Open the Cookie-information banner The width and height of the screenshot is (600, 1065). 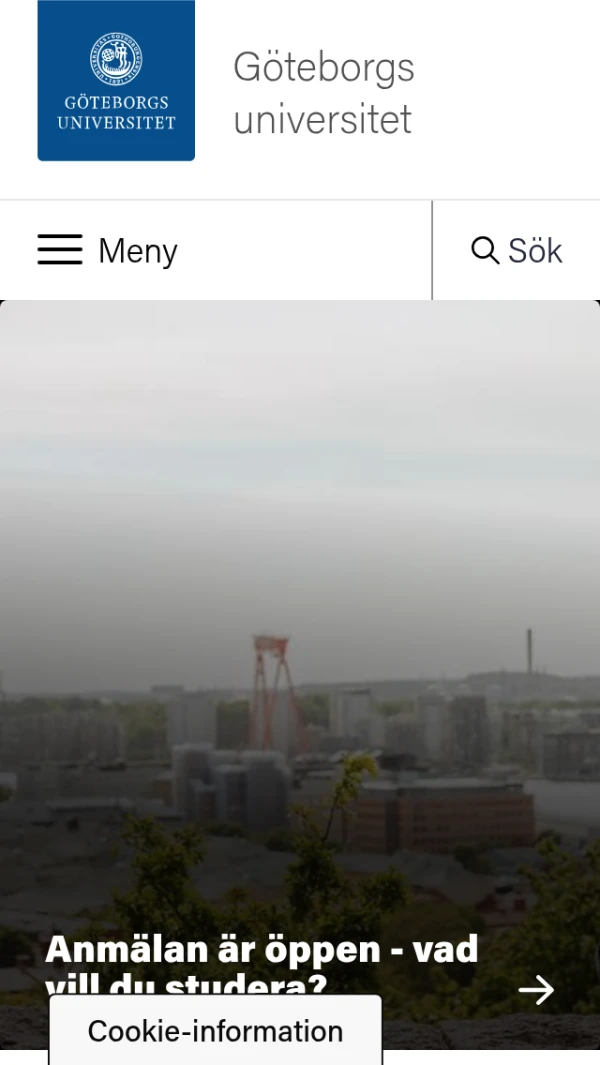215,1030
